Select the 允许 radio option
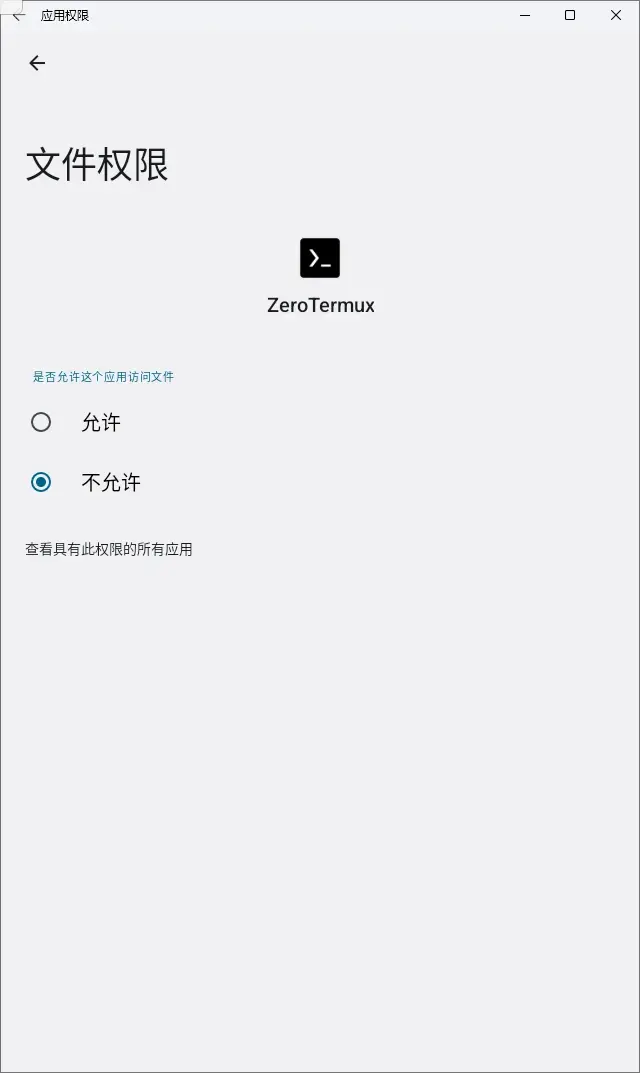Viewport: 640px width, 1073px height. (x=41, y=422)
